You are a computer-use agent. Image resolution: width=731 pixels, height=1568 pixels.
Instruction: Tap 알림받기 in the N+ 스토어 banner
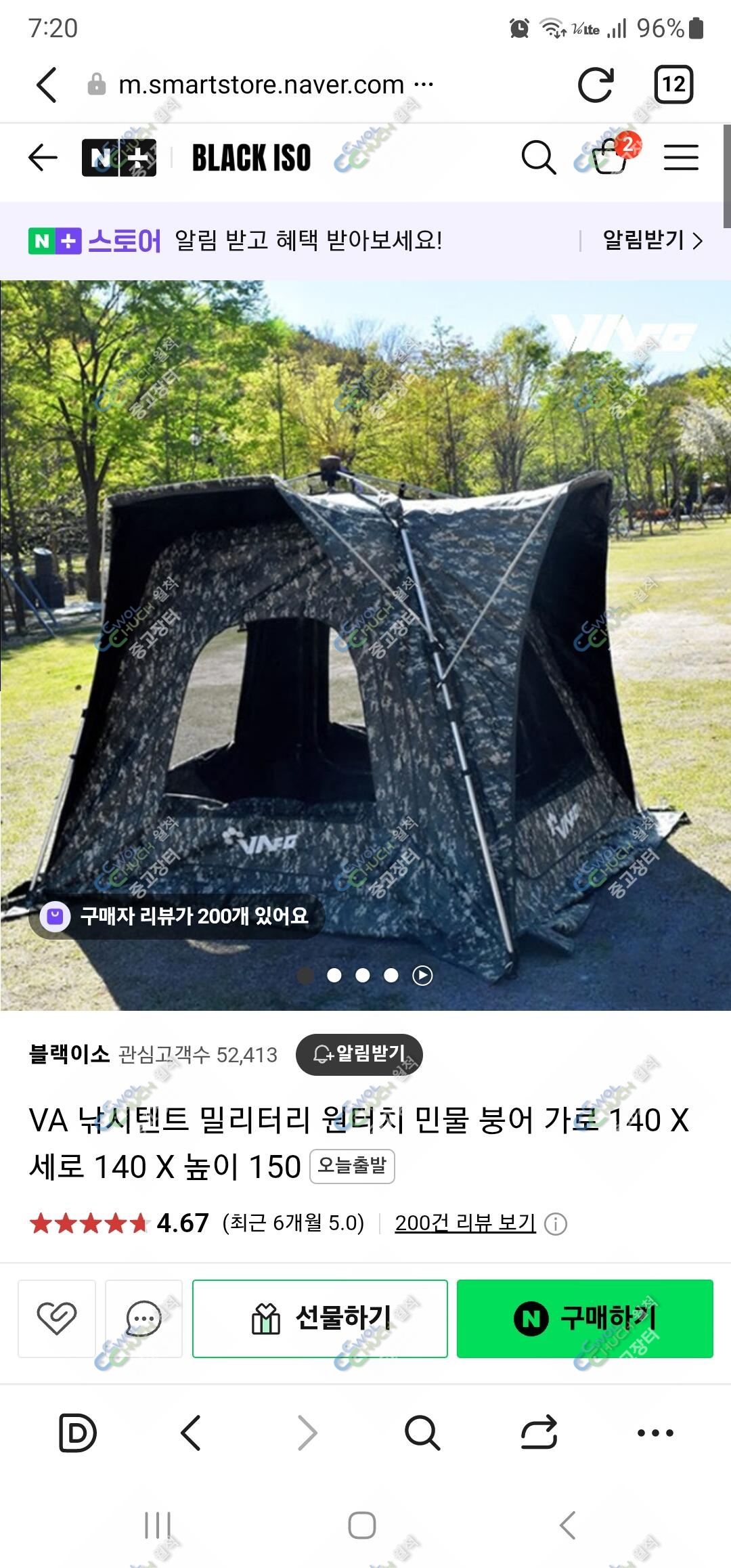(652, 240)
